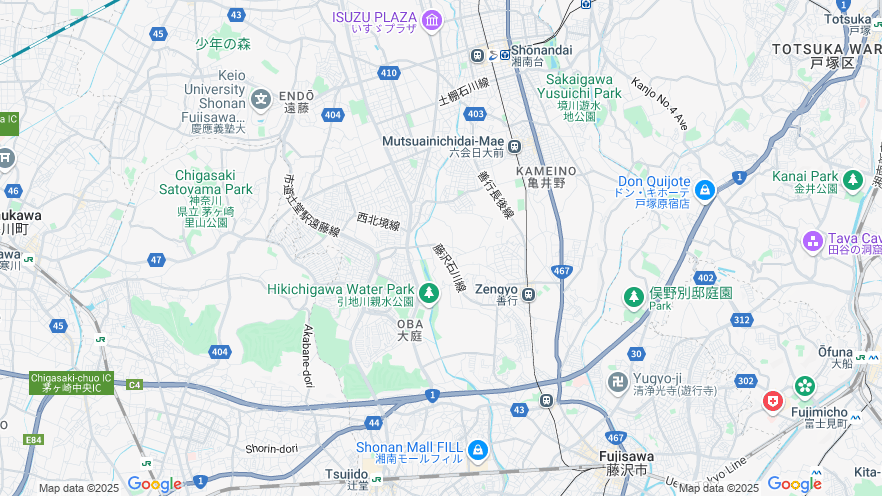Select the Shonandai station marker
Screen dimensions: 882x496
(479, 54)
